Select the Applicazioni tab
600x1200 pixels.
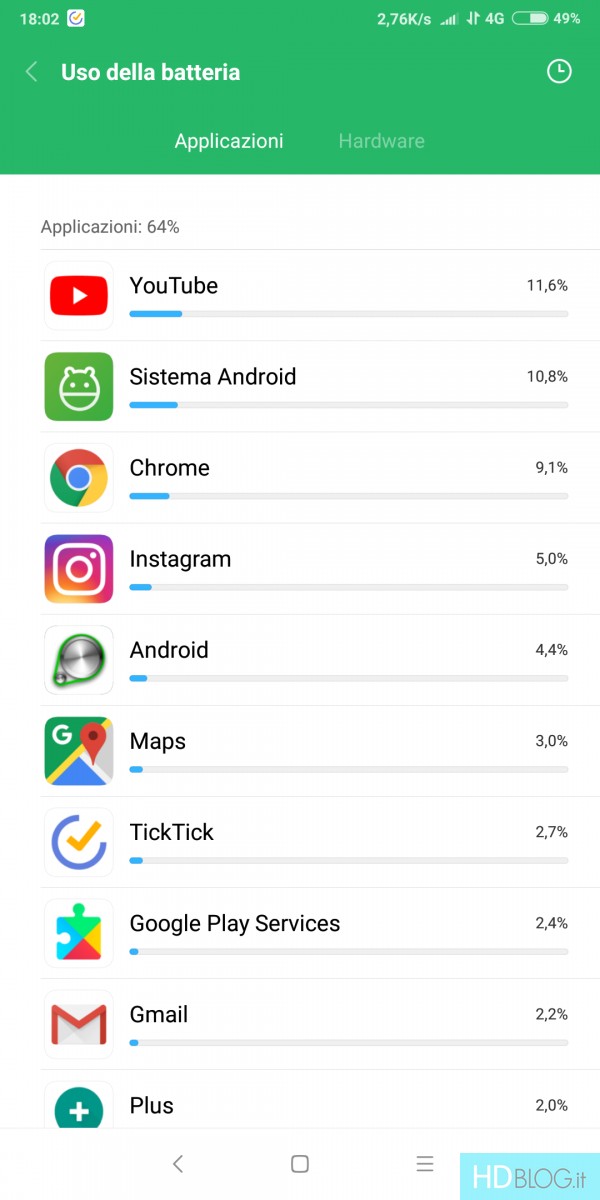[x=229, y=141]
